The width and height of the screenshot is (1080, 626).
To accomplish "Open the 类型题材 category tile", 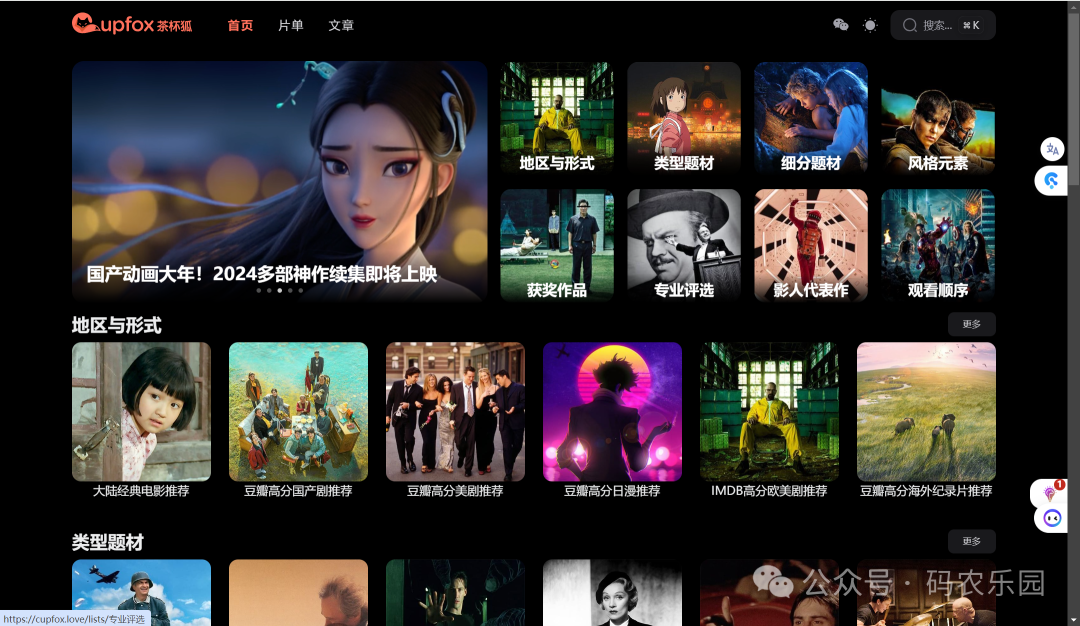I will coord(684,118).
